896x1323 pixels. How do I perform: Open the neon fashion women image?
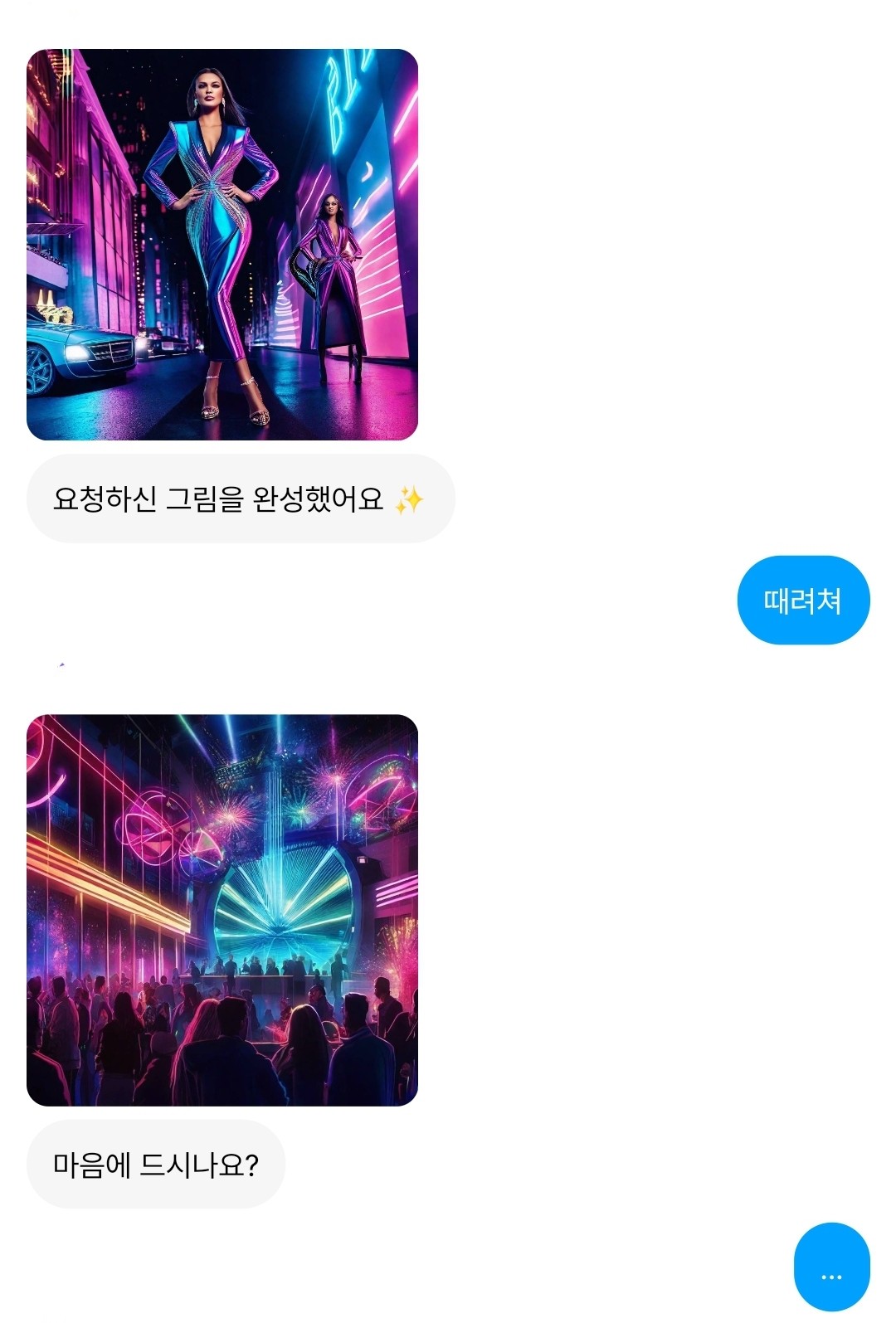tap(222, 245)
